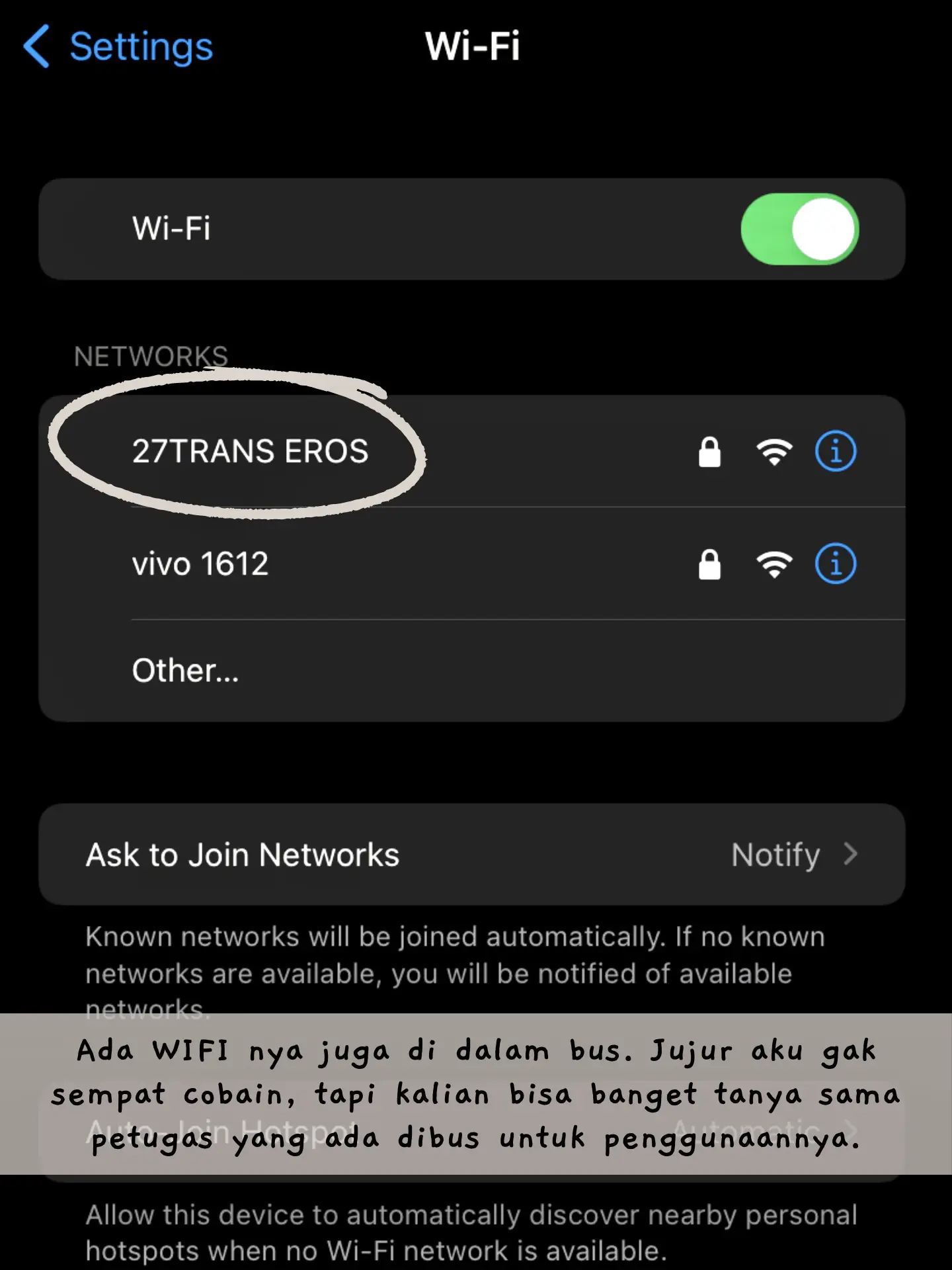Image resolution: width=952 pixels, height=1270 pixels.
Task: Join the 27TRANS EROS network
Action: [x=250, y=452]
